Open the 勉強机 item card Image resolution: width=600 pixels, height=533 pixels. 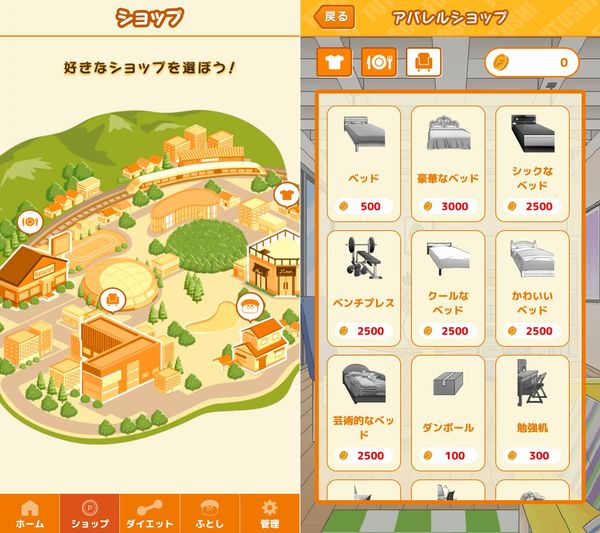point(532,413)
